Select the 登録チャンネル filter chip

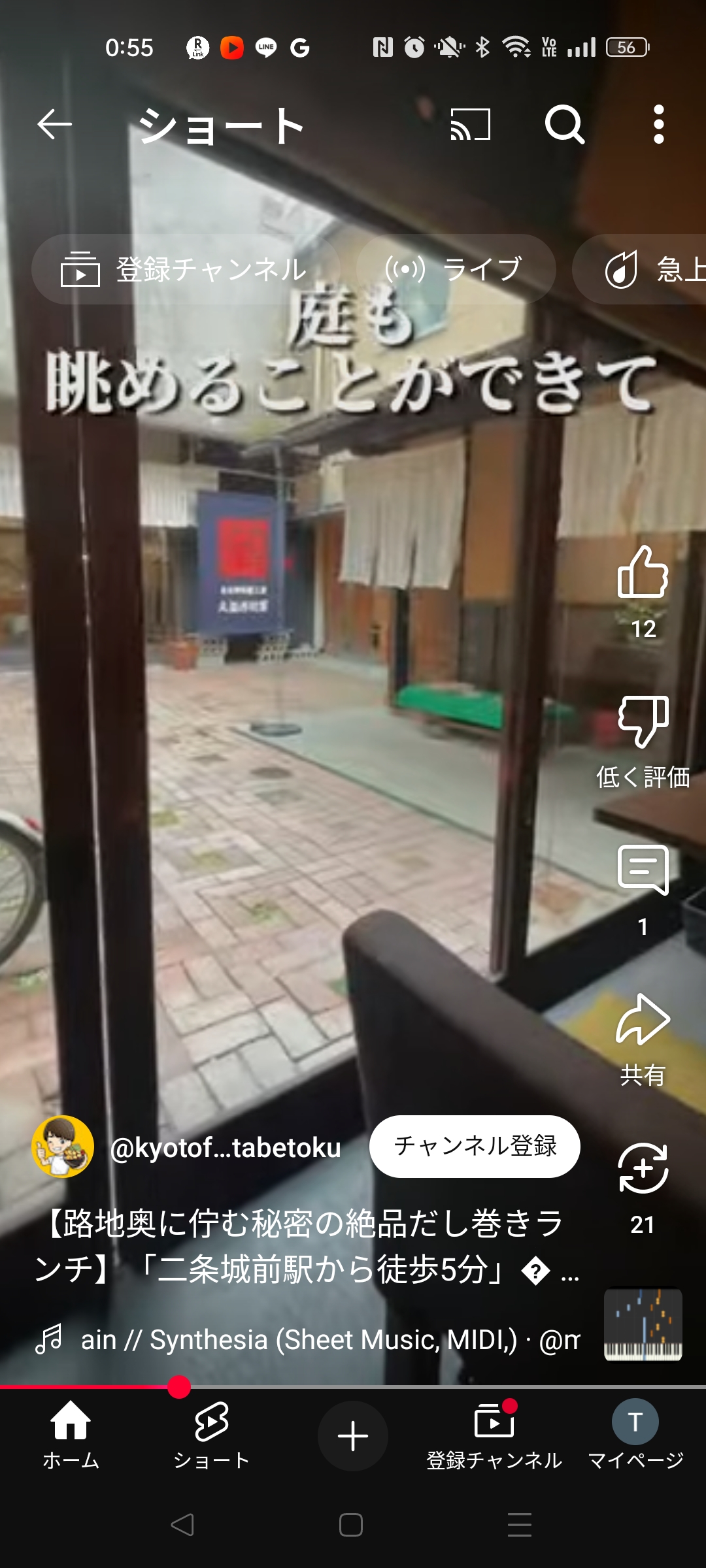(186, 269)
